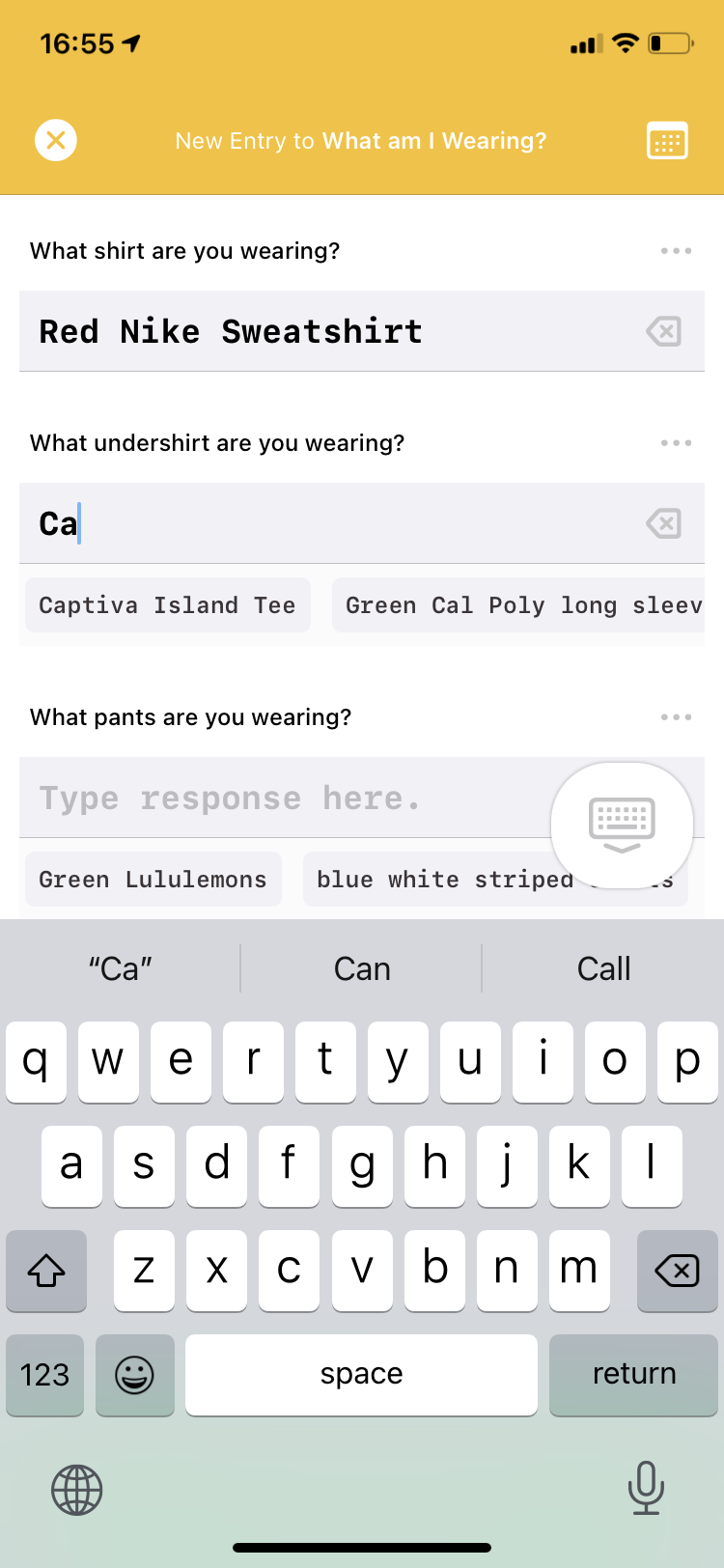Image resolution: width=724 pixels, height=1568 pixels.
Task: Hide the keyboard with floating button
Action: [x=622, y=826]
